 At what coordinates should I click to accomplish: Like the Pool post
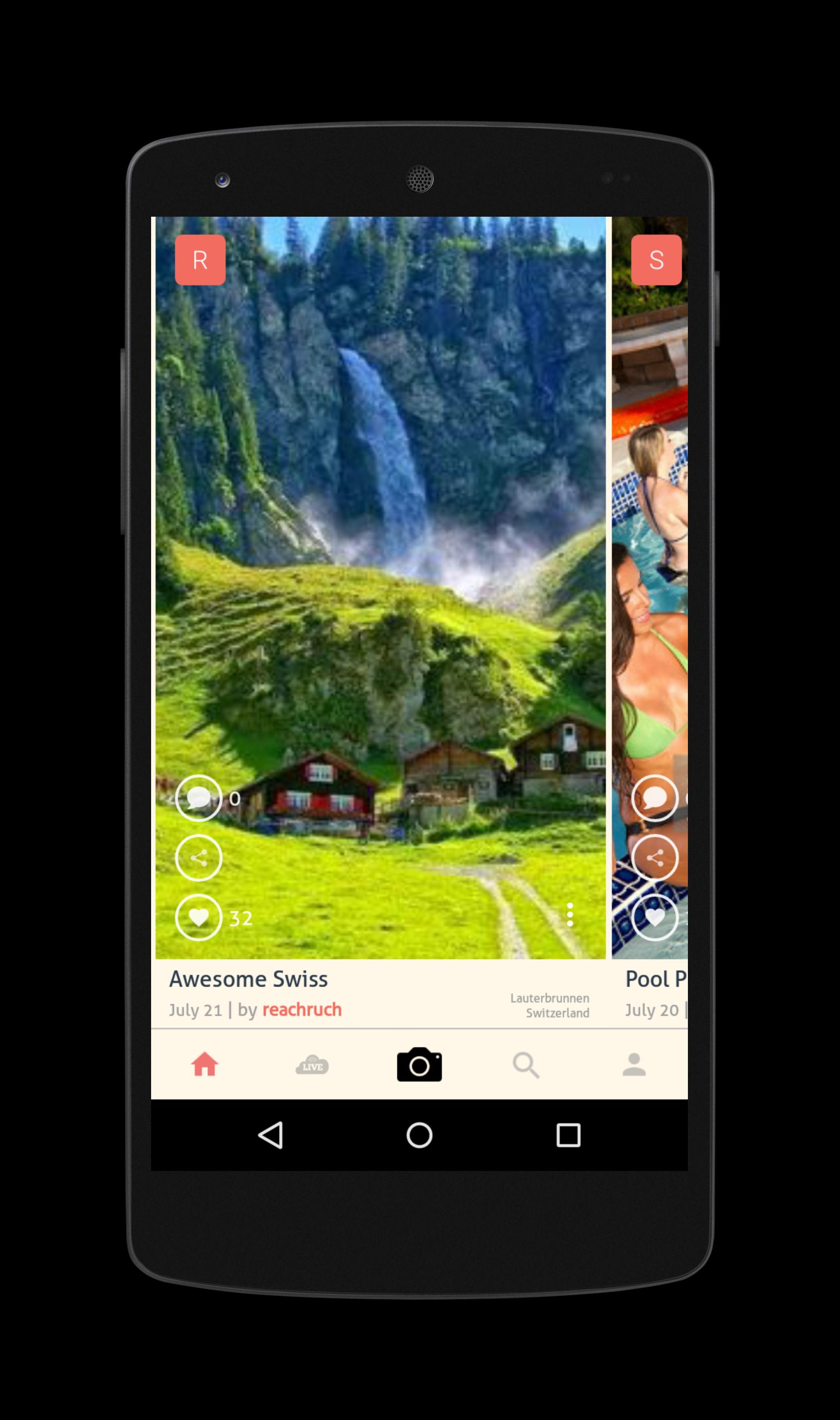point(655,918)
